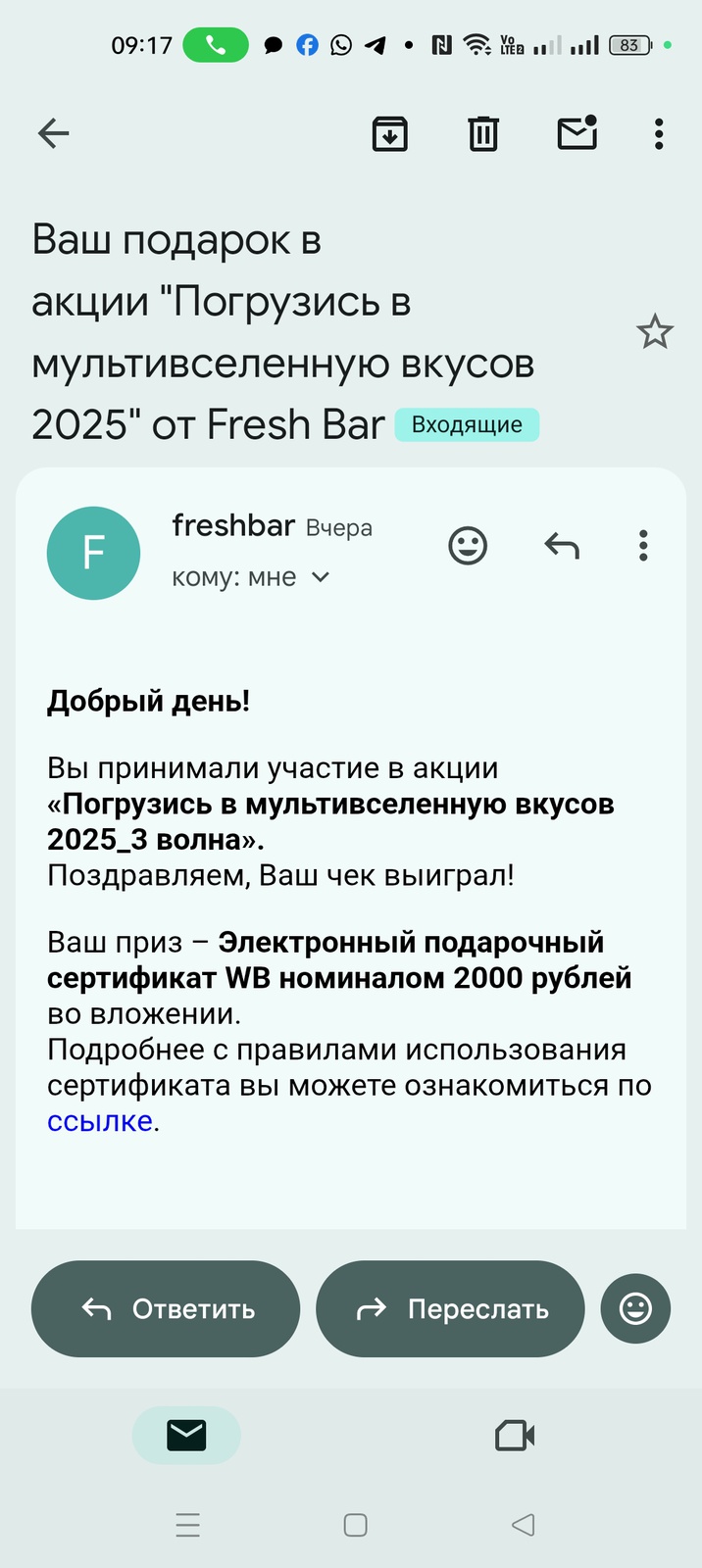Forward the email with Переслать
The height and width of the screenshot is (1568, 702).
pos(450,1309)
